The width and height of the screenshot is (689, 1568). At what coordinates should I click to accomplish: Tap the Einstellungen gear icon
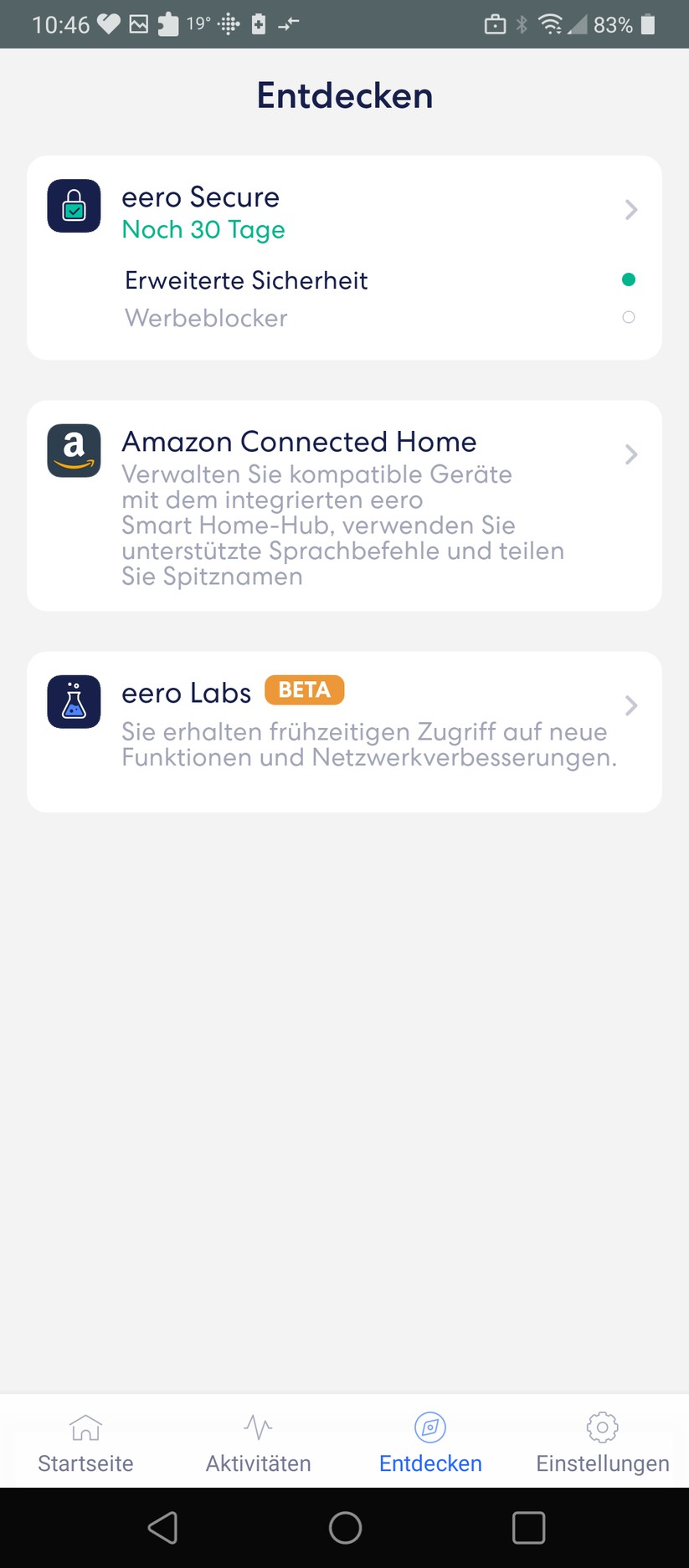(603, 1427)
